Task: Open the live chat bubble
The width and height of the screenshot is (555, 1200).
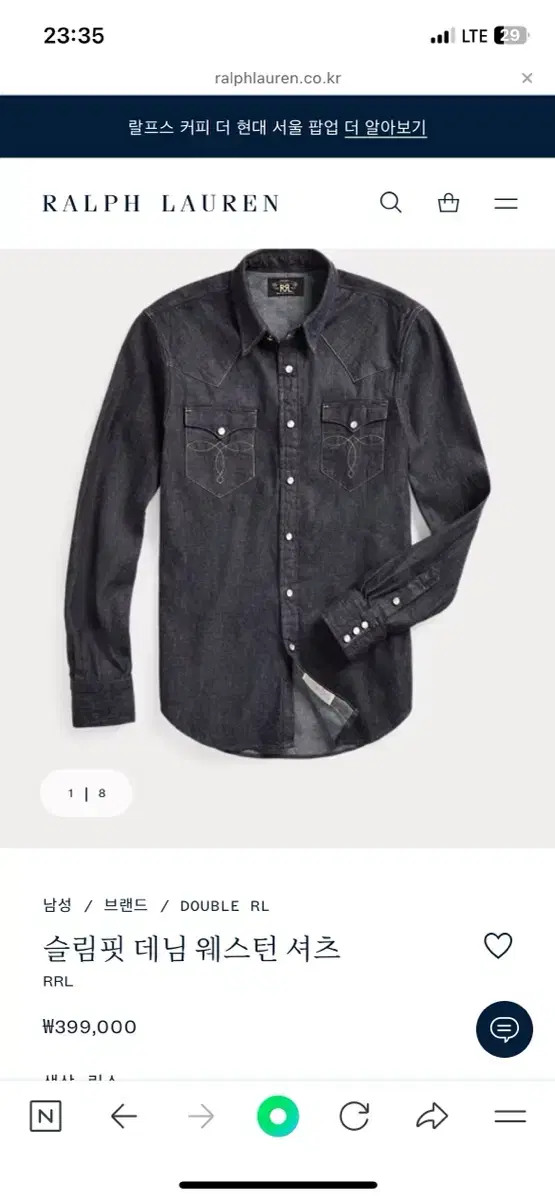Action: point(505,1029)
